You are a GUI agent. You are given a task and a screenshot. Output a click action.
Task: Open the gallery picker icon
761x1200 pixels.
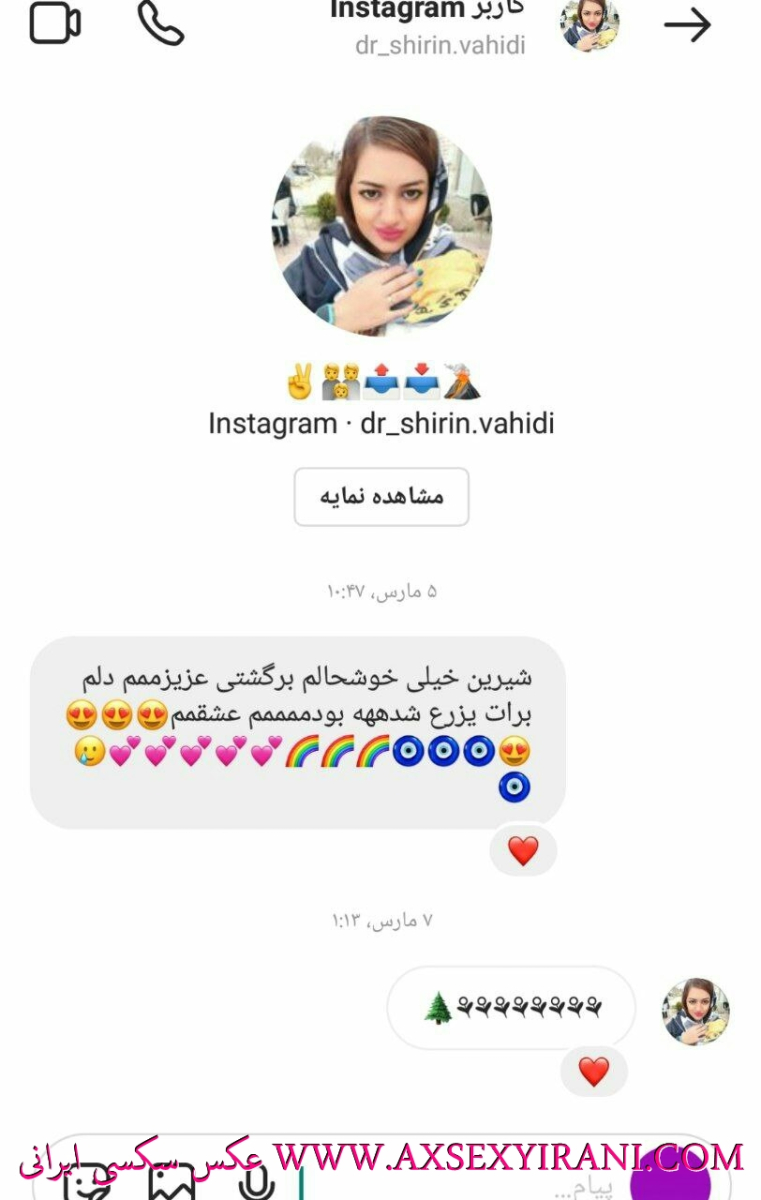pyautogui.click(x=171, y=1184)
